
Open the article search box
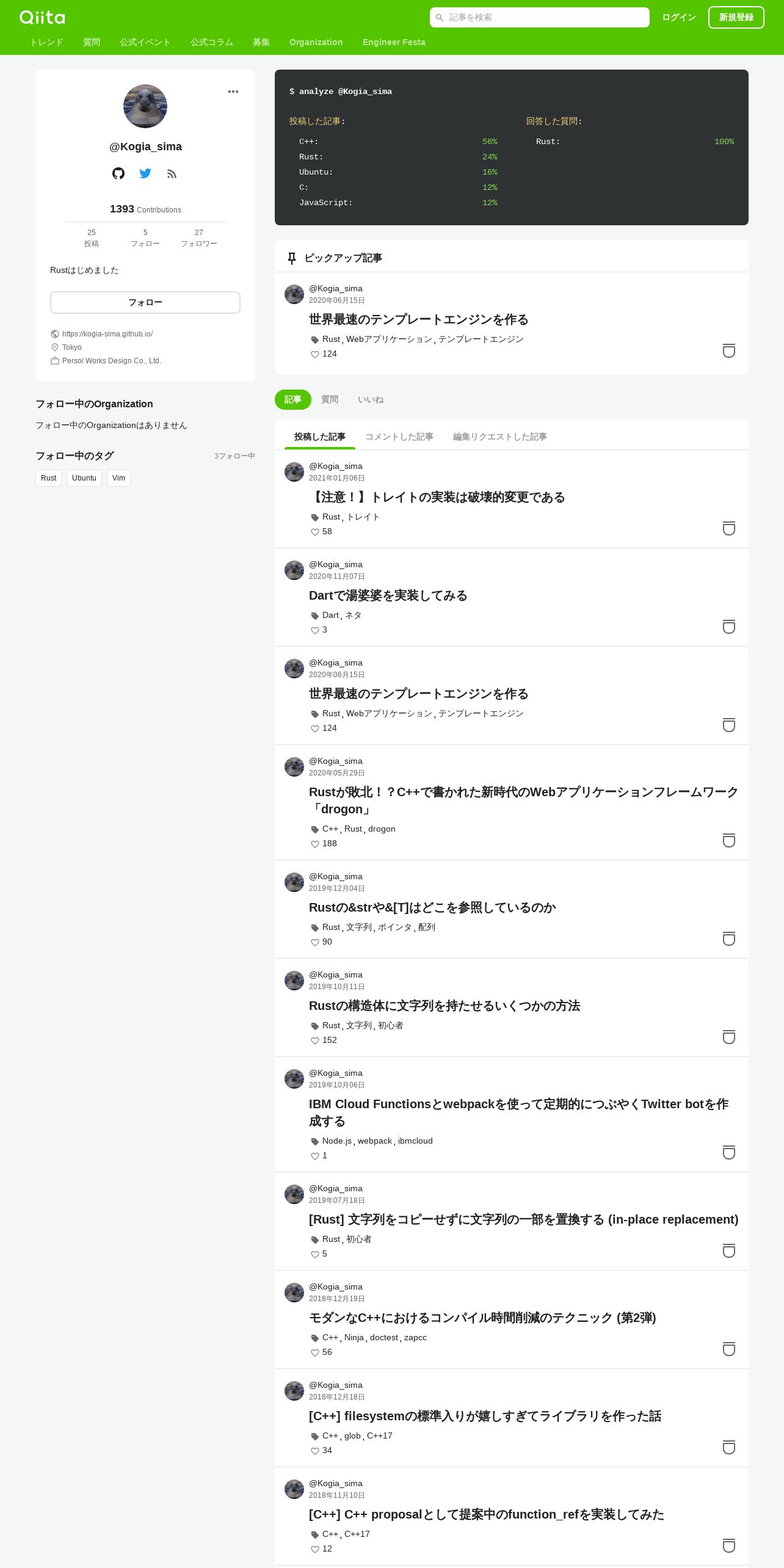(539, 18)
